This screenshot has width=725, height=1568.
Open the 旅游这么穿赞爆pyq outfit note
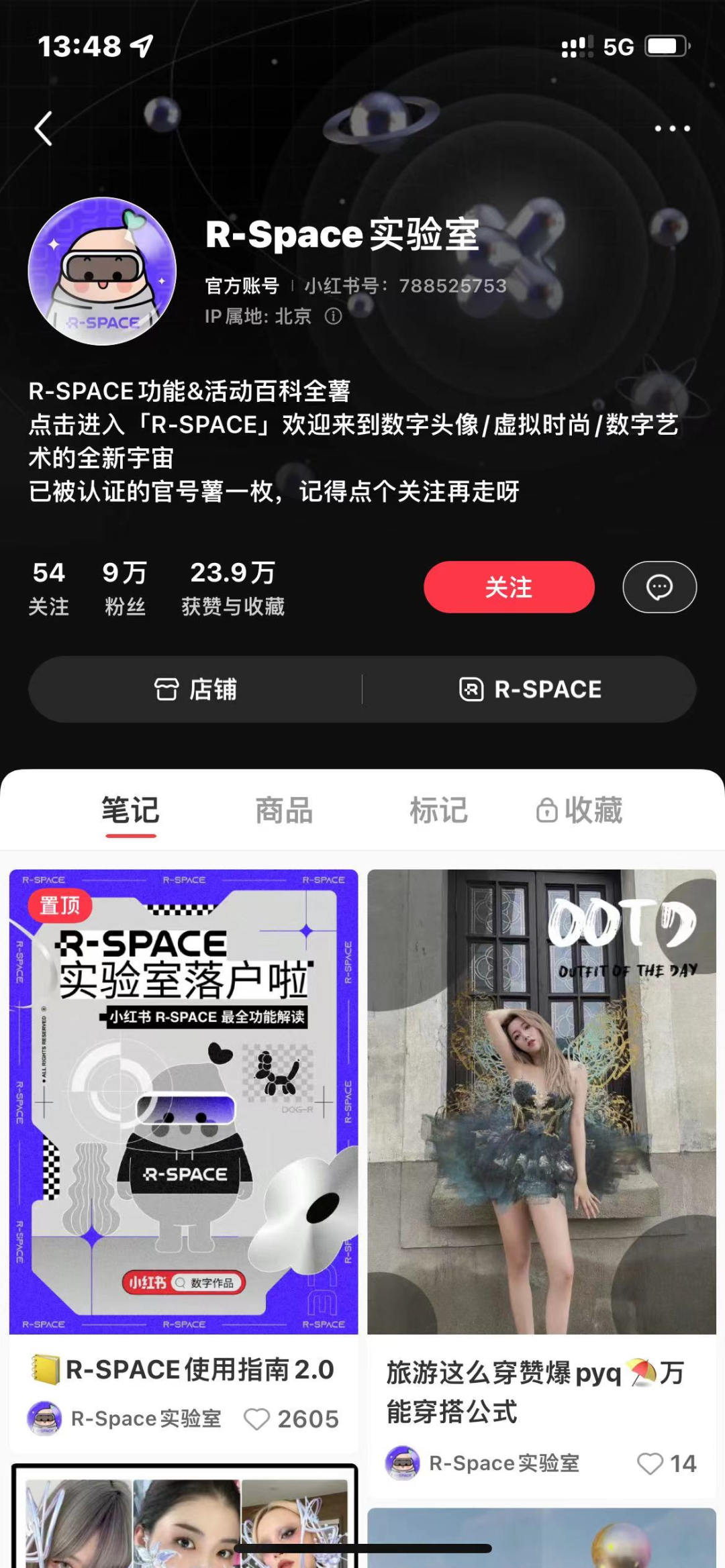pos(542,1102)
